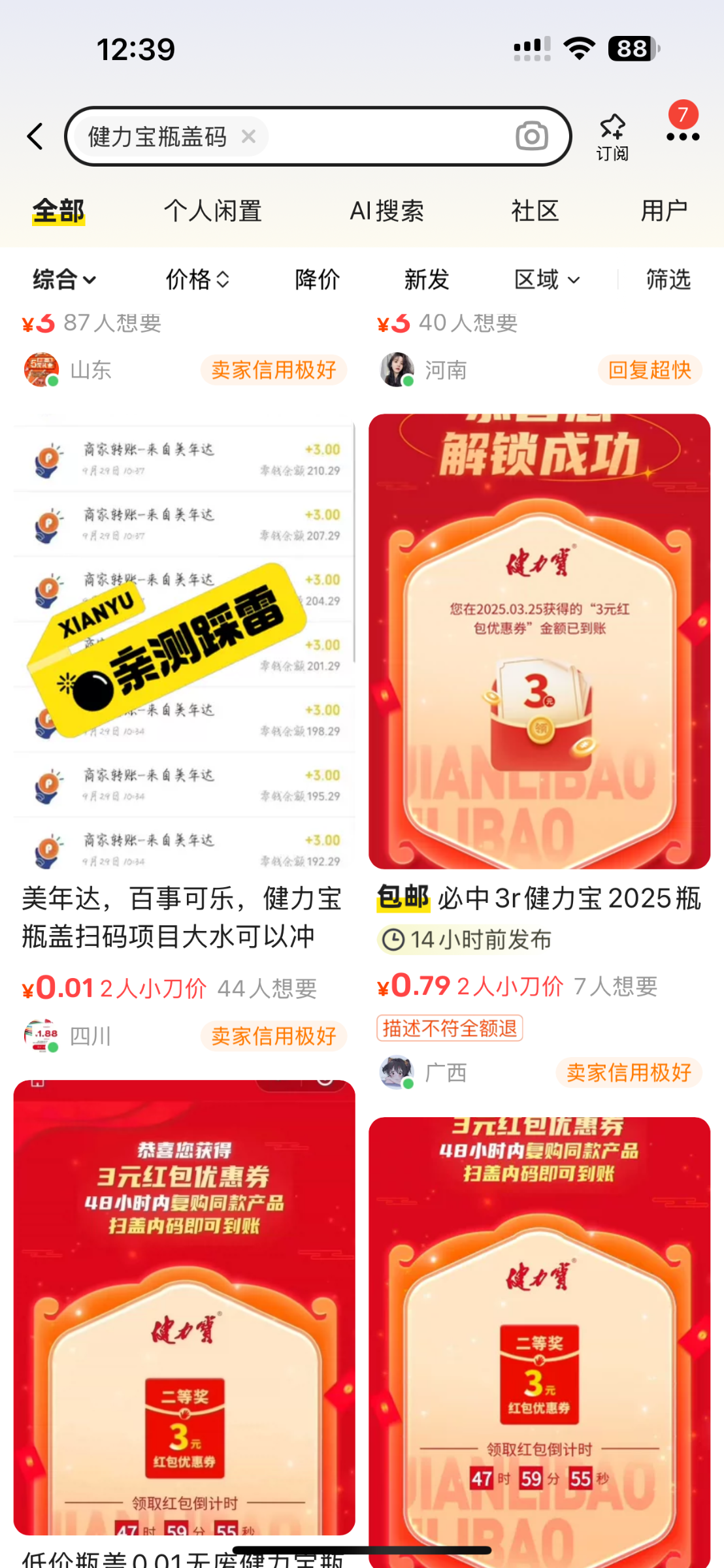Switch to the AI搜索 tab
Viewport: 724px width, 1568px height.
pyautogui.click(x=387, y=211)
